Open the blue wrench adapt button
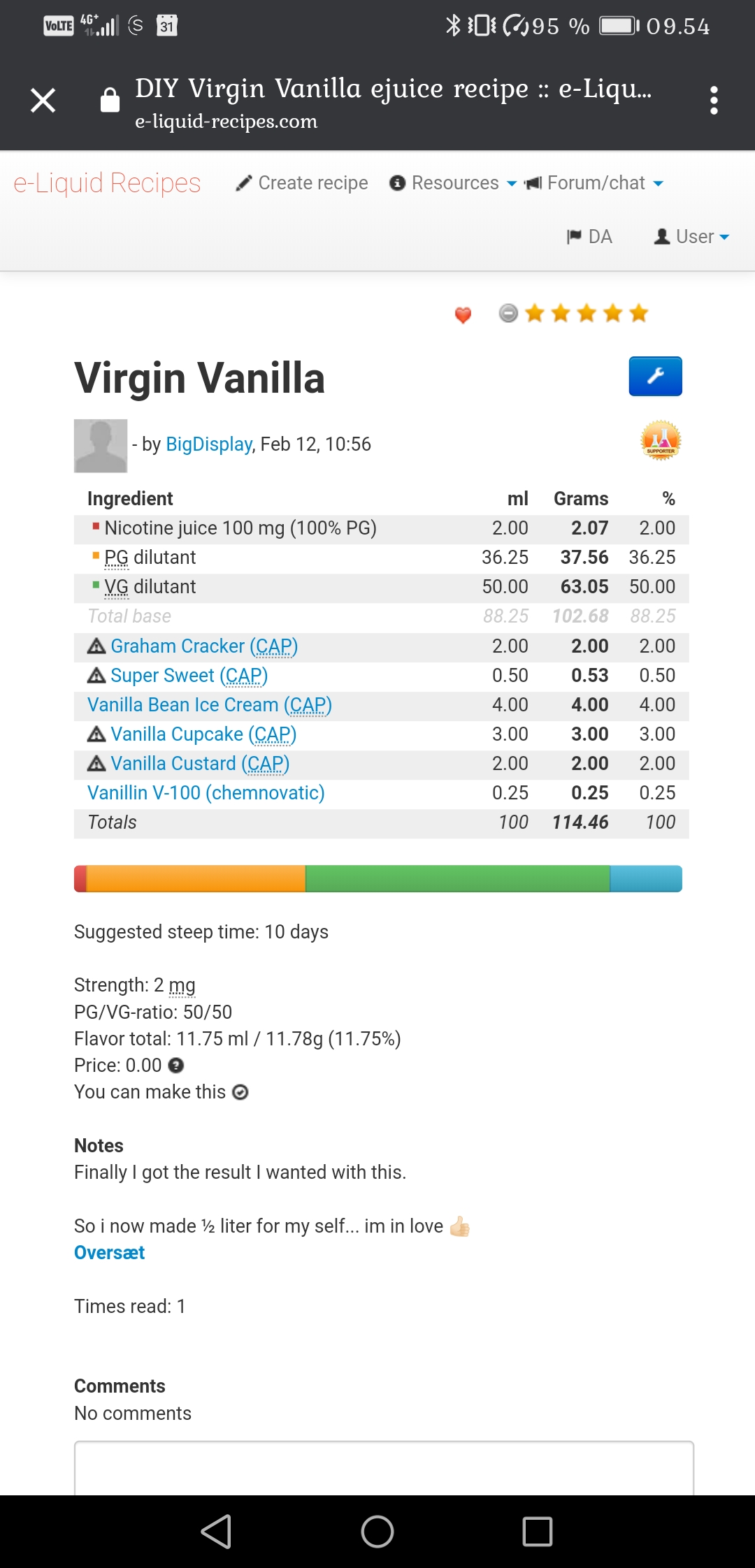The height and width of the screenshot is (1568, 755). (x=655, y=377)
